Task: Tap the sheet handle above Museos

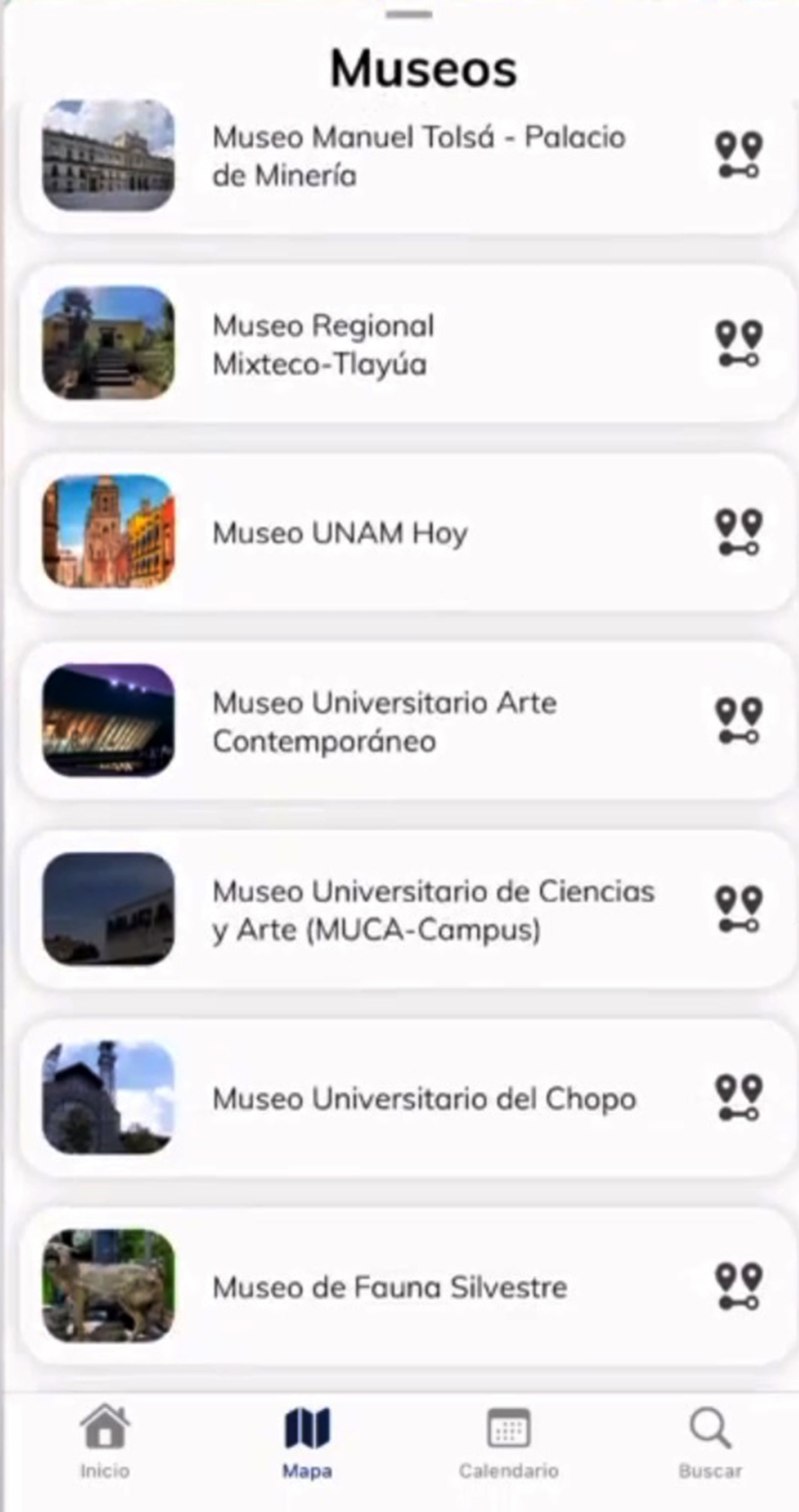Action: (408, 15)
